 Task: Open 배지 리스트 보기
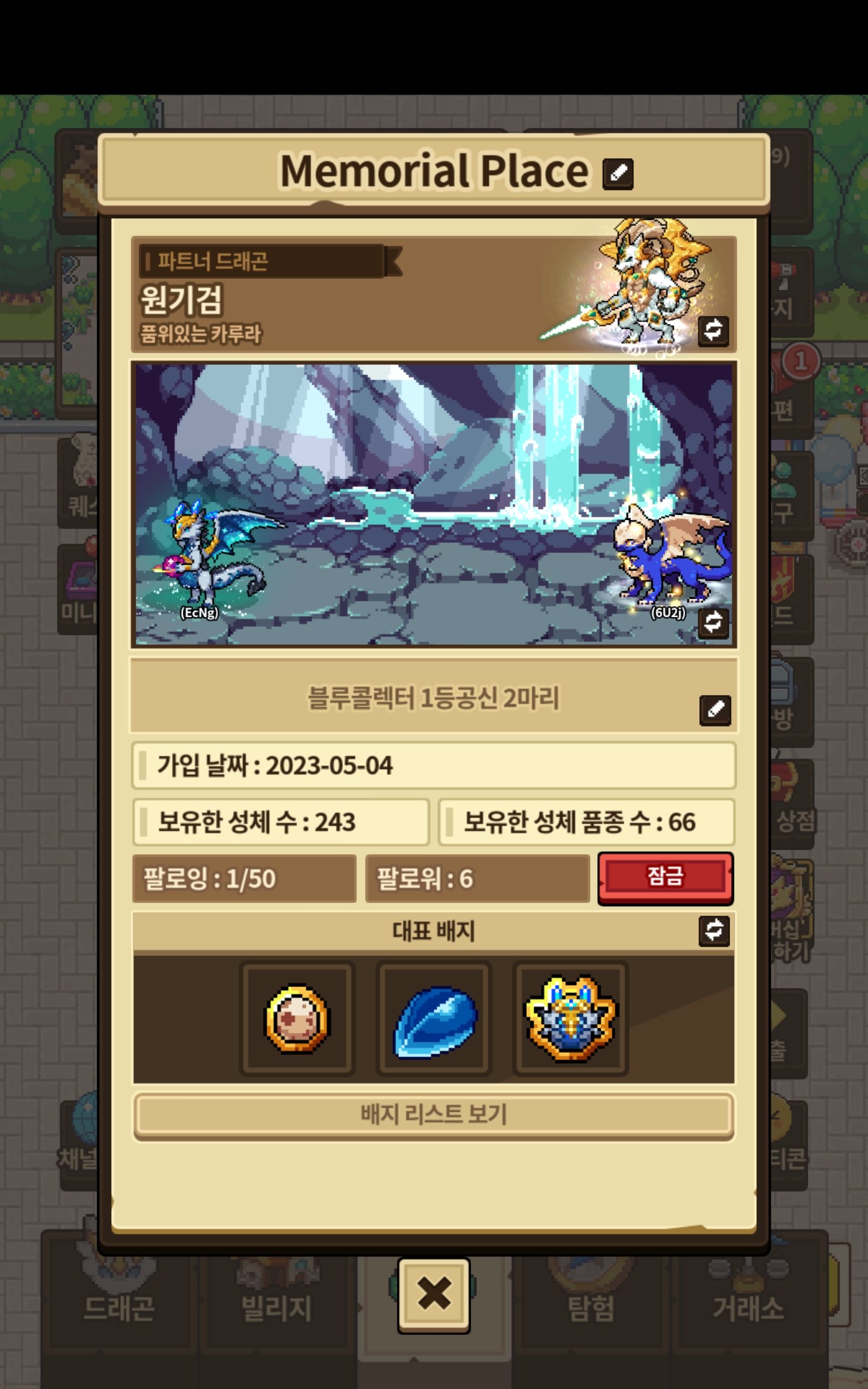[433, 1114]
